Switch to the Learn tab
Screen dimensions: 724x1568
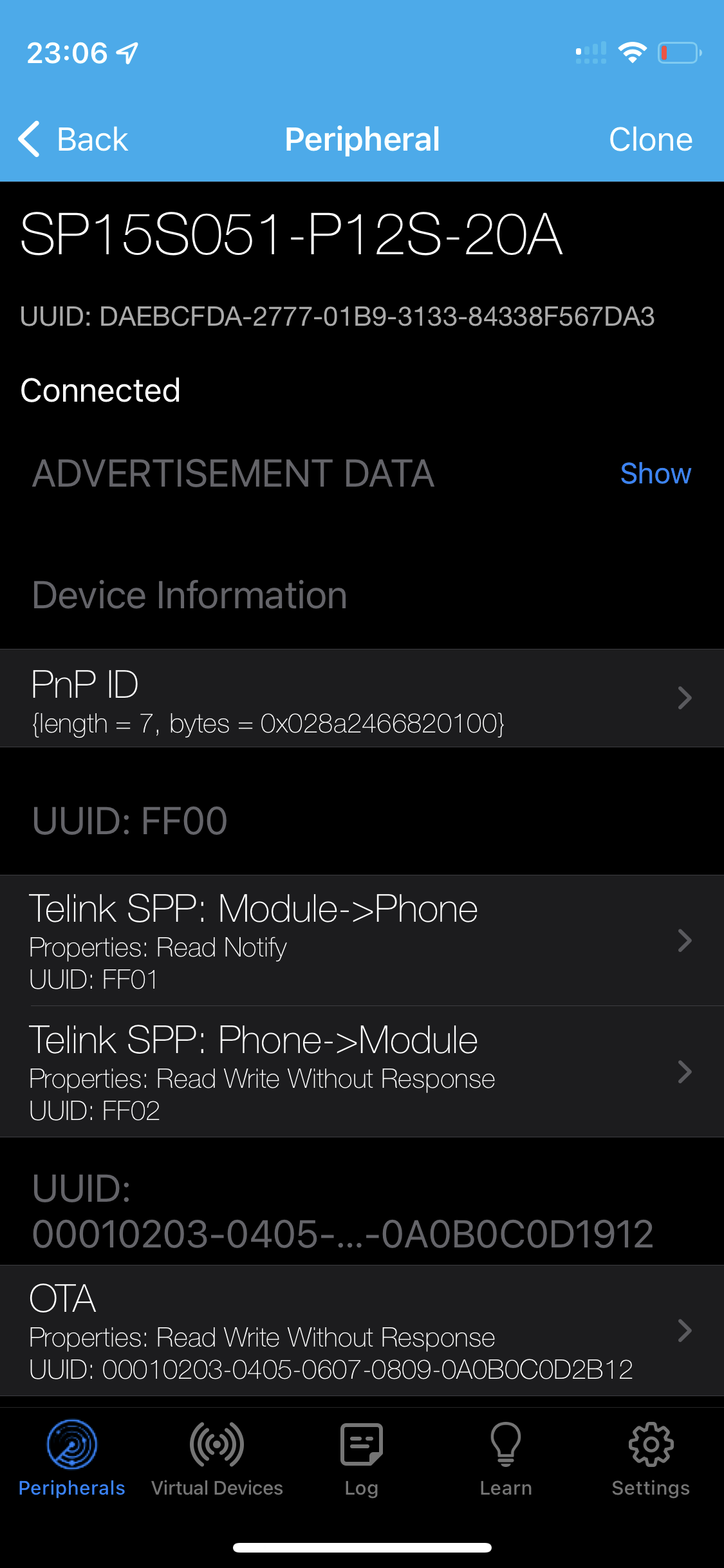pyautogui.click(x=506, y=1459)
